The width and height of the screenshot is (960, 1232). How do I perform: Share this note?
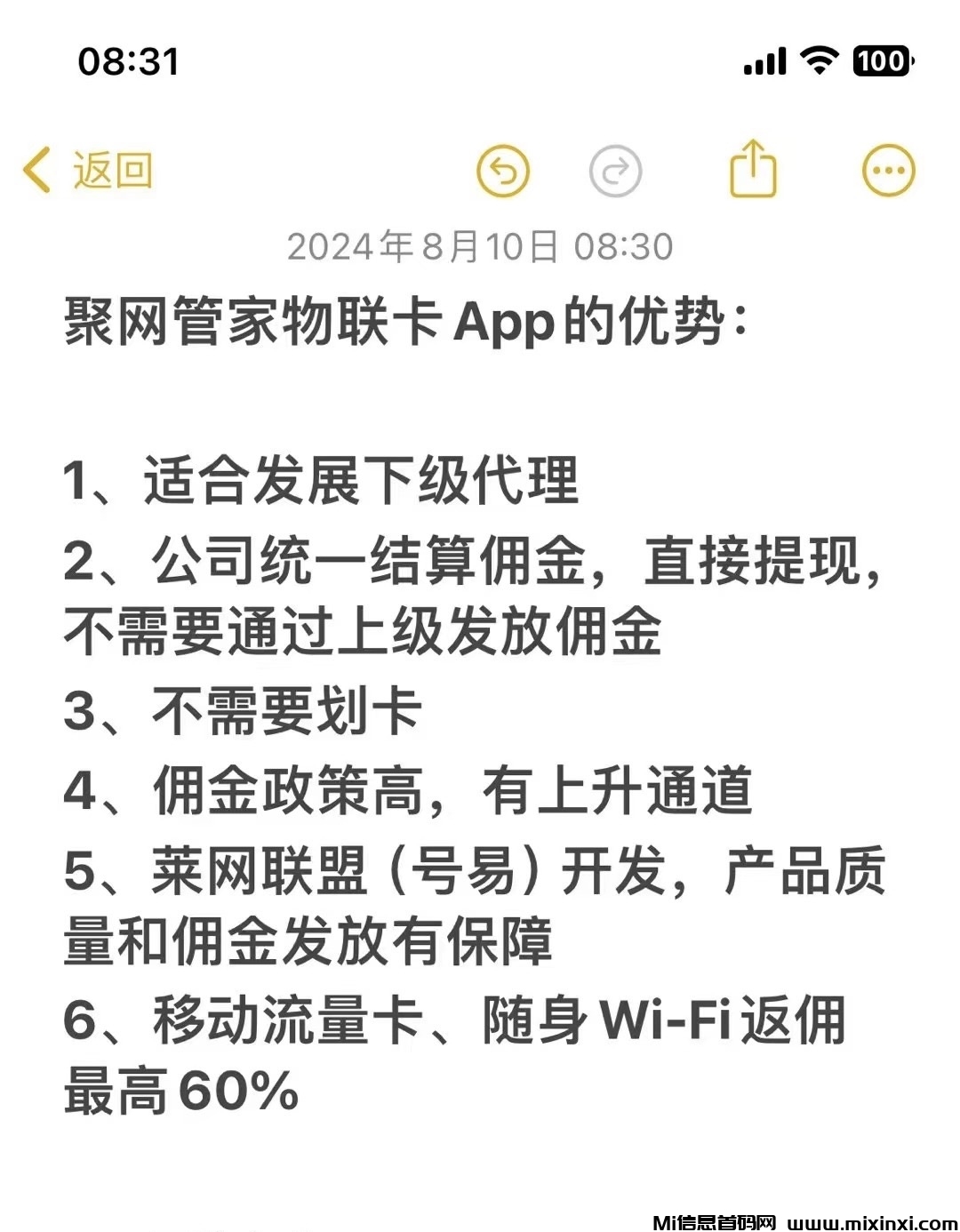(753, 169)
